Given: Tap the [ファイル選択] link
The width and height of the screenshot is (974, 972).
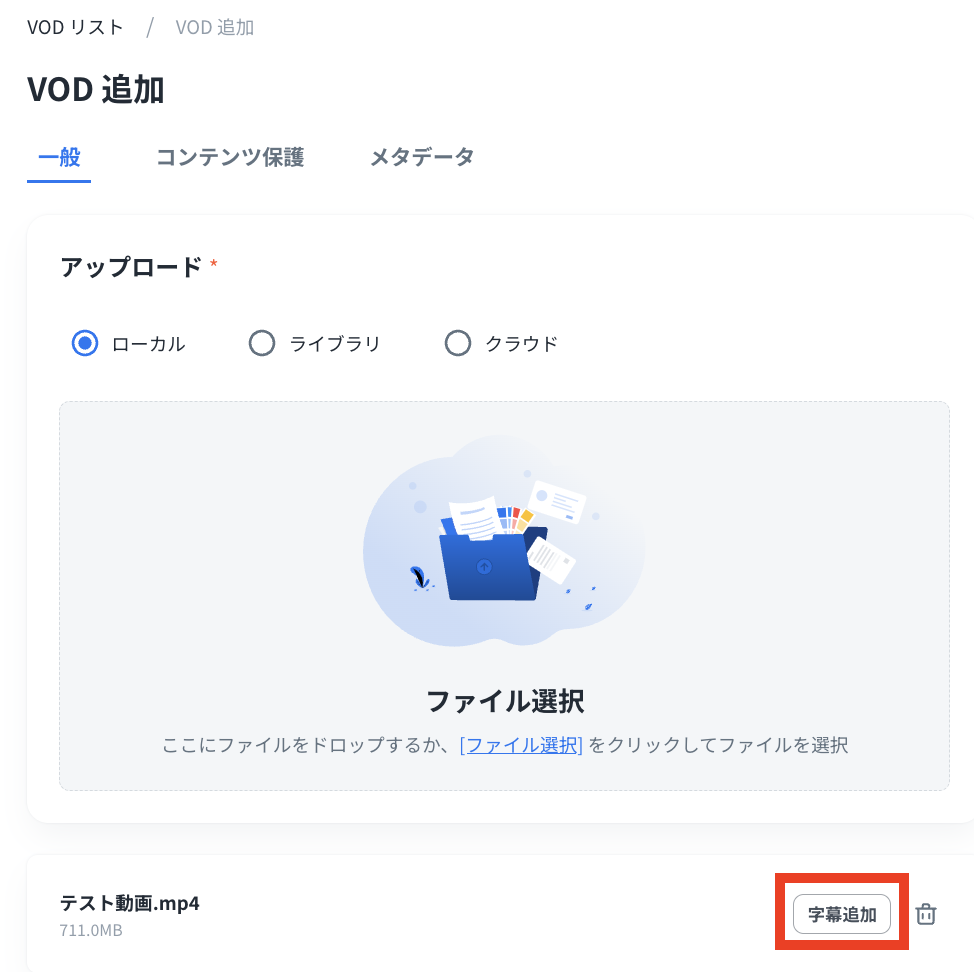Looking at the screenshot, I should point(521,745).
